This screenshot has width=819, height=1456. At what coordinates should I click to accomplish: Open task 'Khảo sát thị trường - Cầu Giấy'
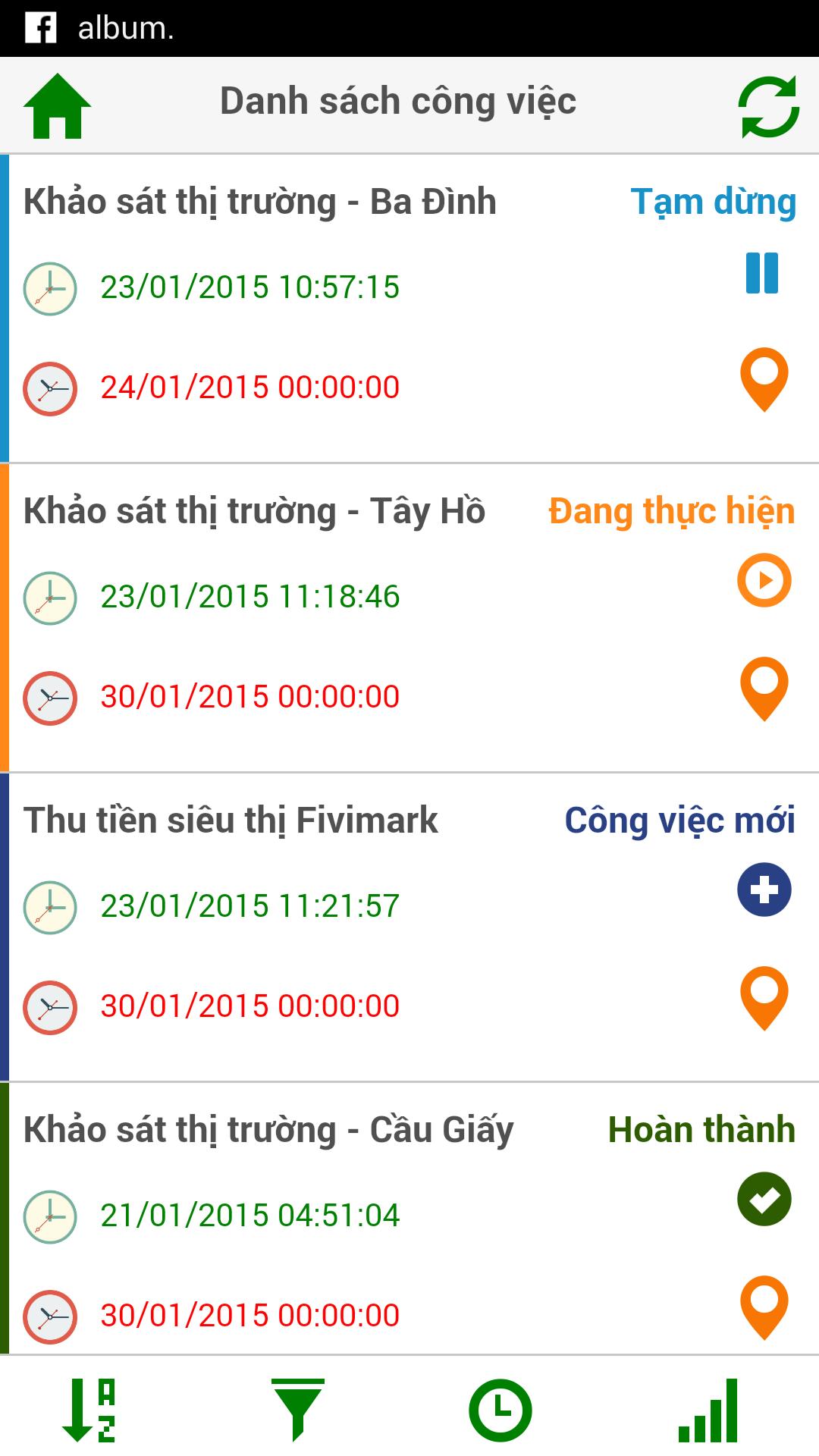(269, 1129)
